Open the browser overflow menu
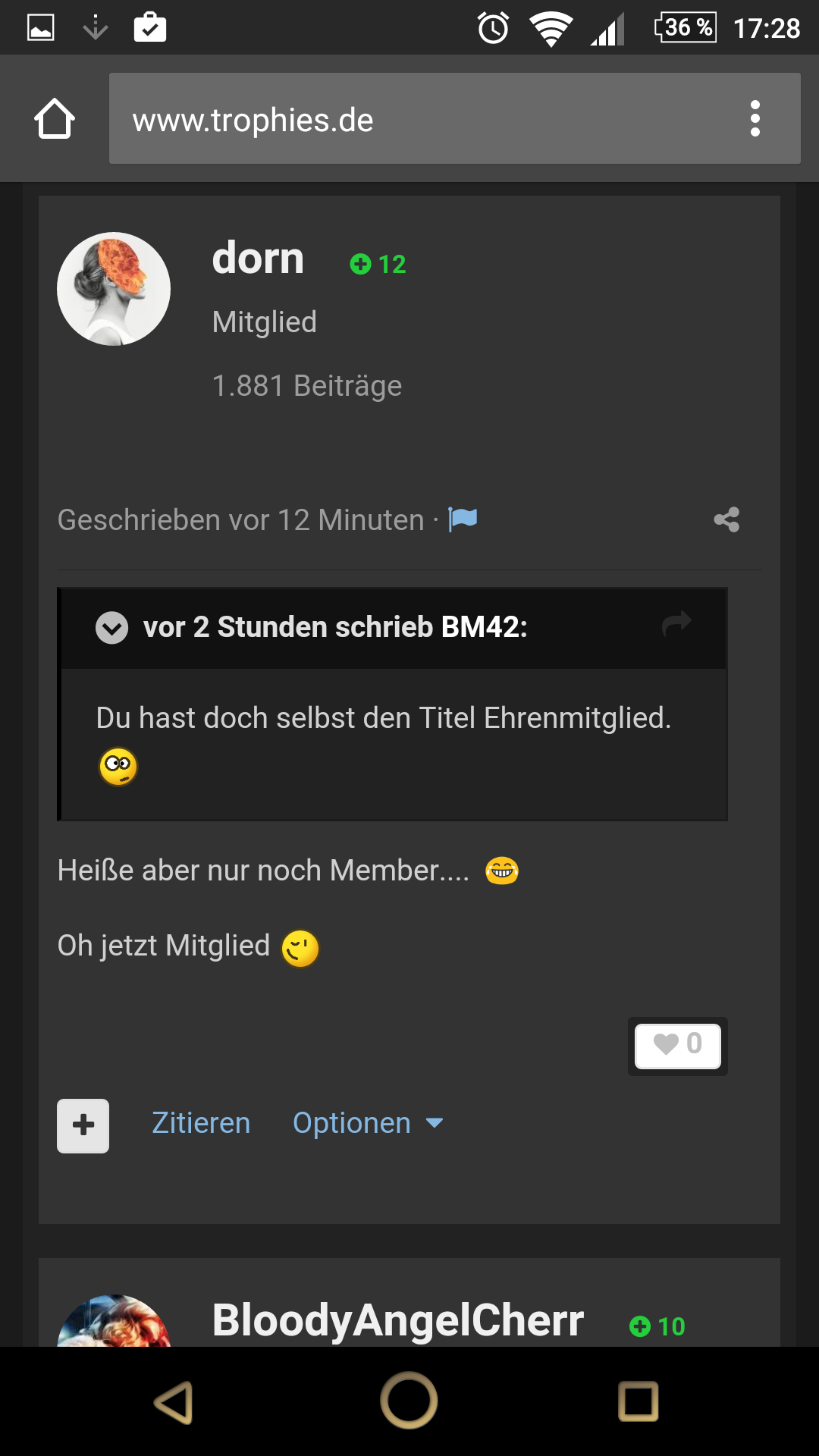This screenshot has height=1456, width=819. [x=755, y=119]
